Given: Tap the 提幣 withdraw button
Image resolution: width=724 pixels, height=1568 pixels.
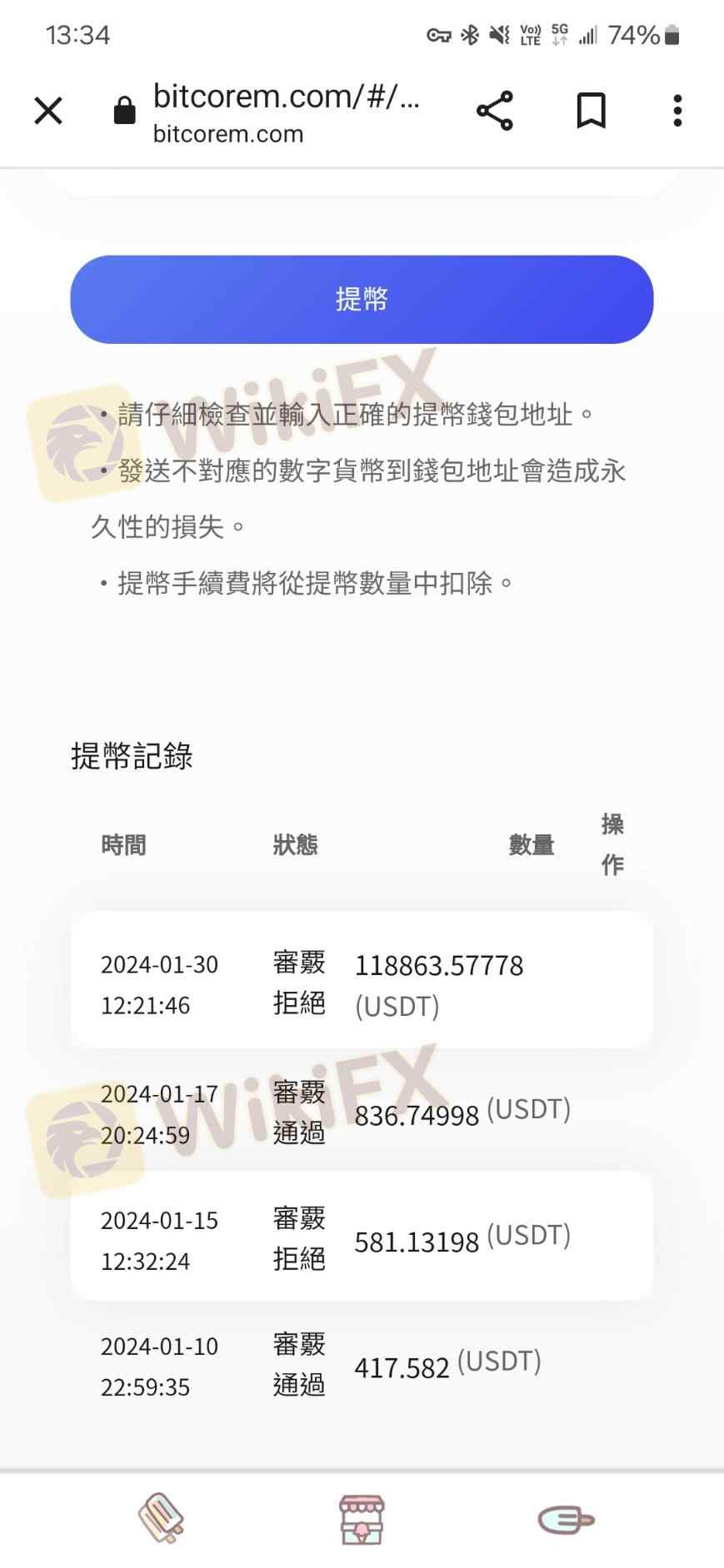Looking at the screenshot, I should (362, 299).
